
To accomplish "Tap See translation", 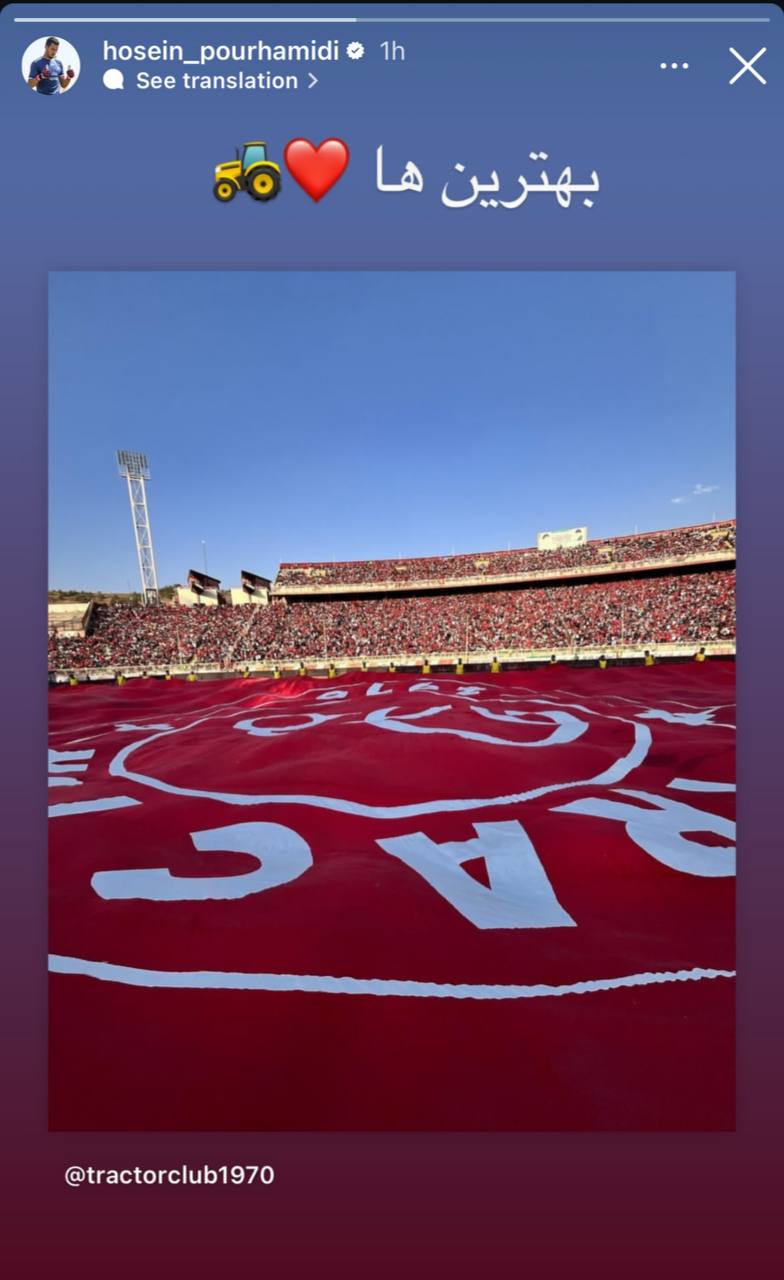I will pyautogui.click(x=216, y=81).
